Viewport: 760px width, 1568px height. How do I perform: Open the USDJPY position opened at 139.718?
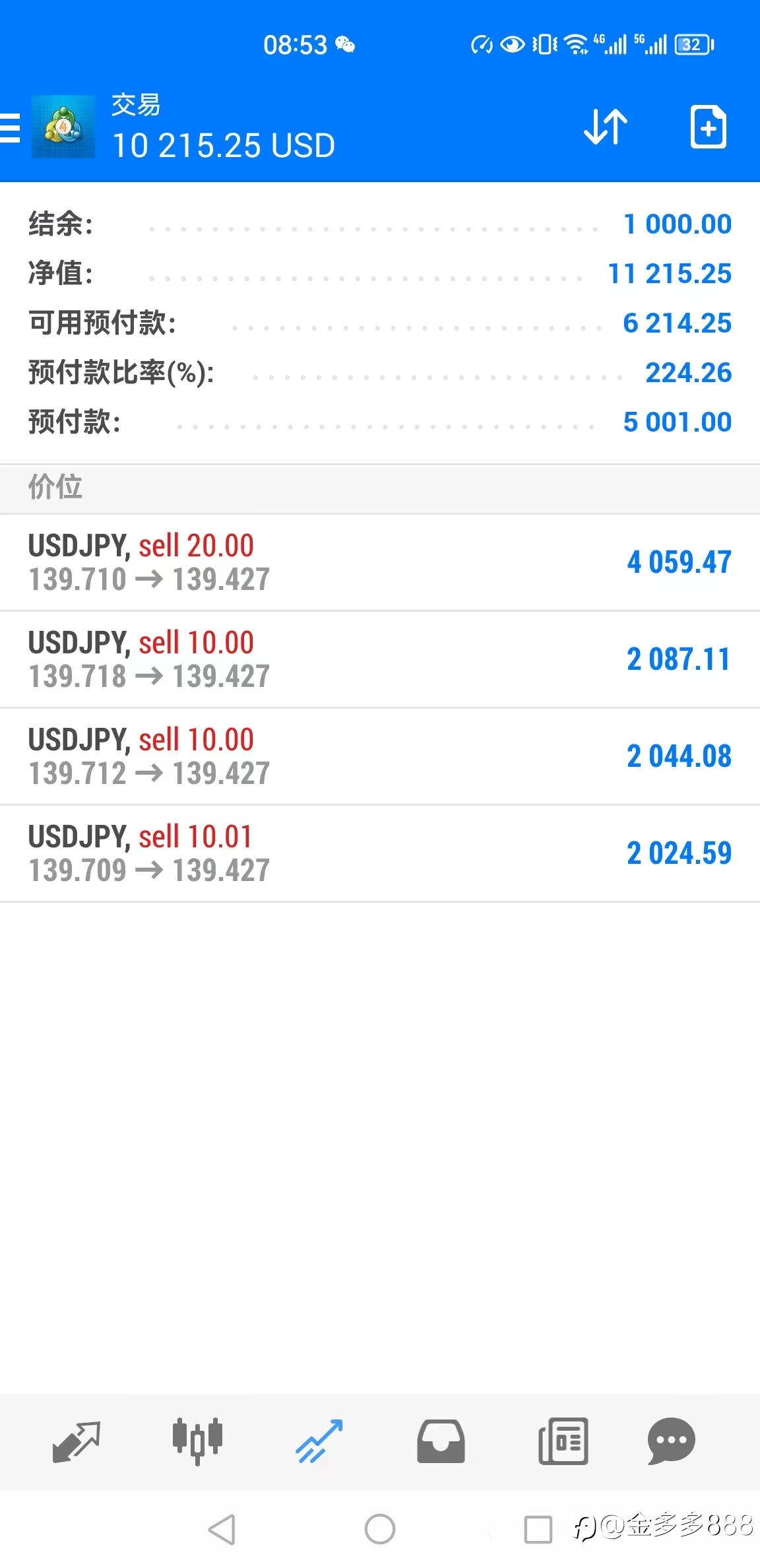click(x=380, y=660)
